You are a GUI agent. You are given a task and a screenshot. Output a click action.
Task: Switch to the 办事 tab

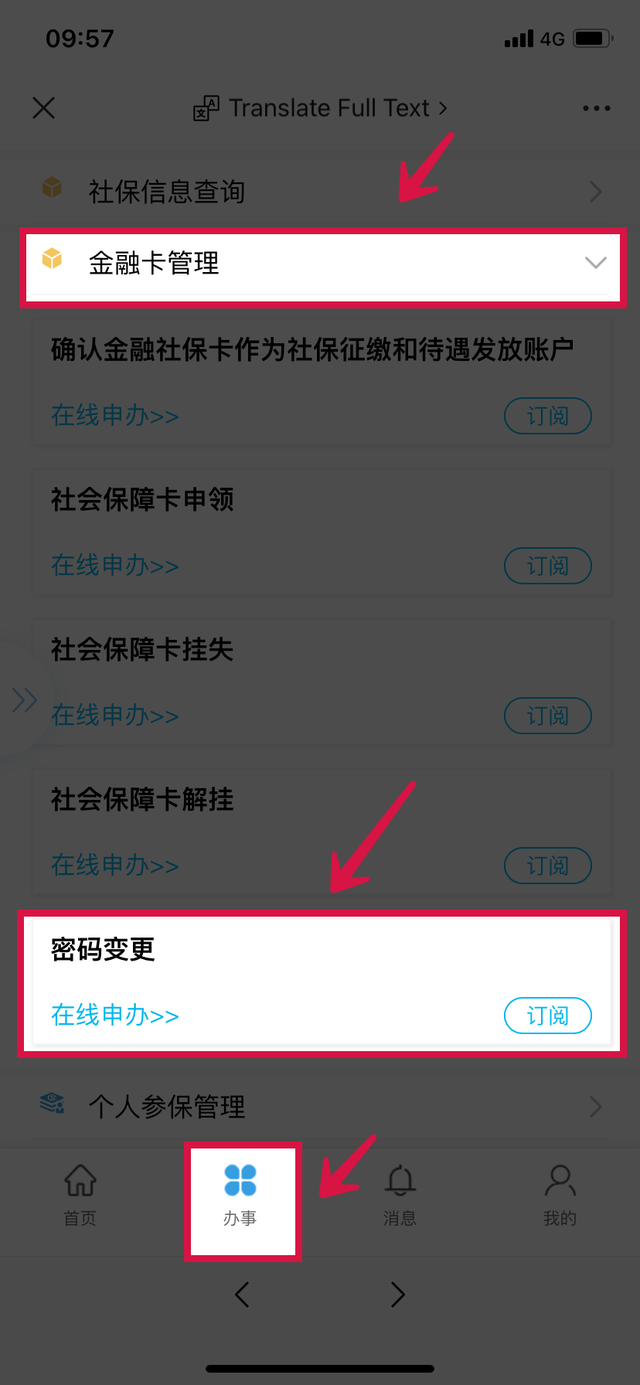pos(240,1195)
